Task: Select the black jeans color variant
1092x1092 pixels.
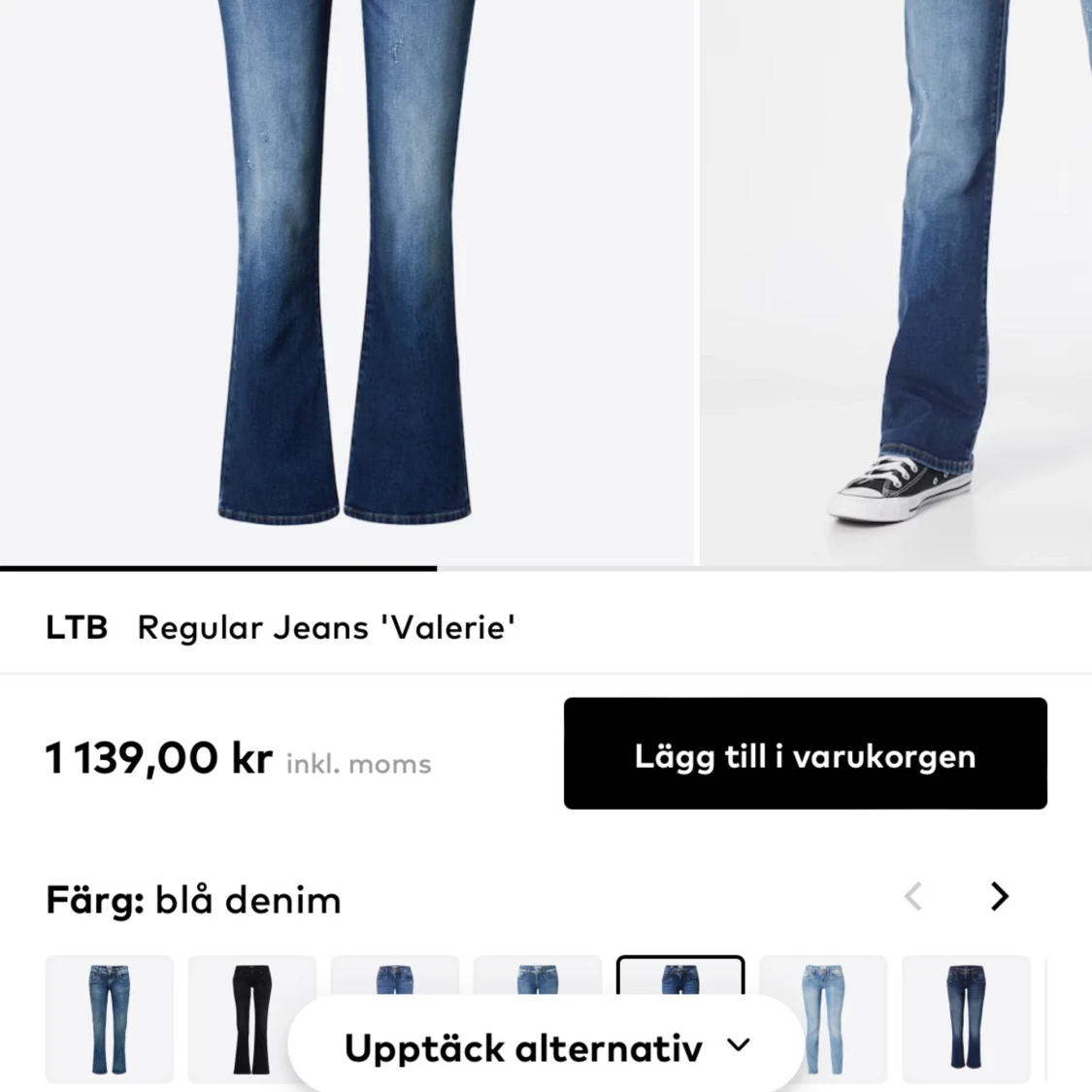Action: click(x=251, y=1018)
